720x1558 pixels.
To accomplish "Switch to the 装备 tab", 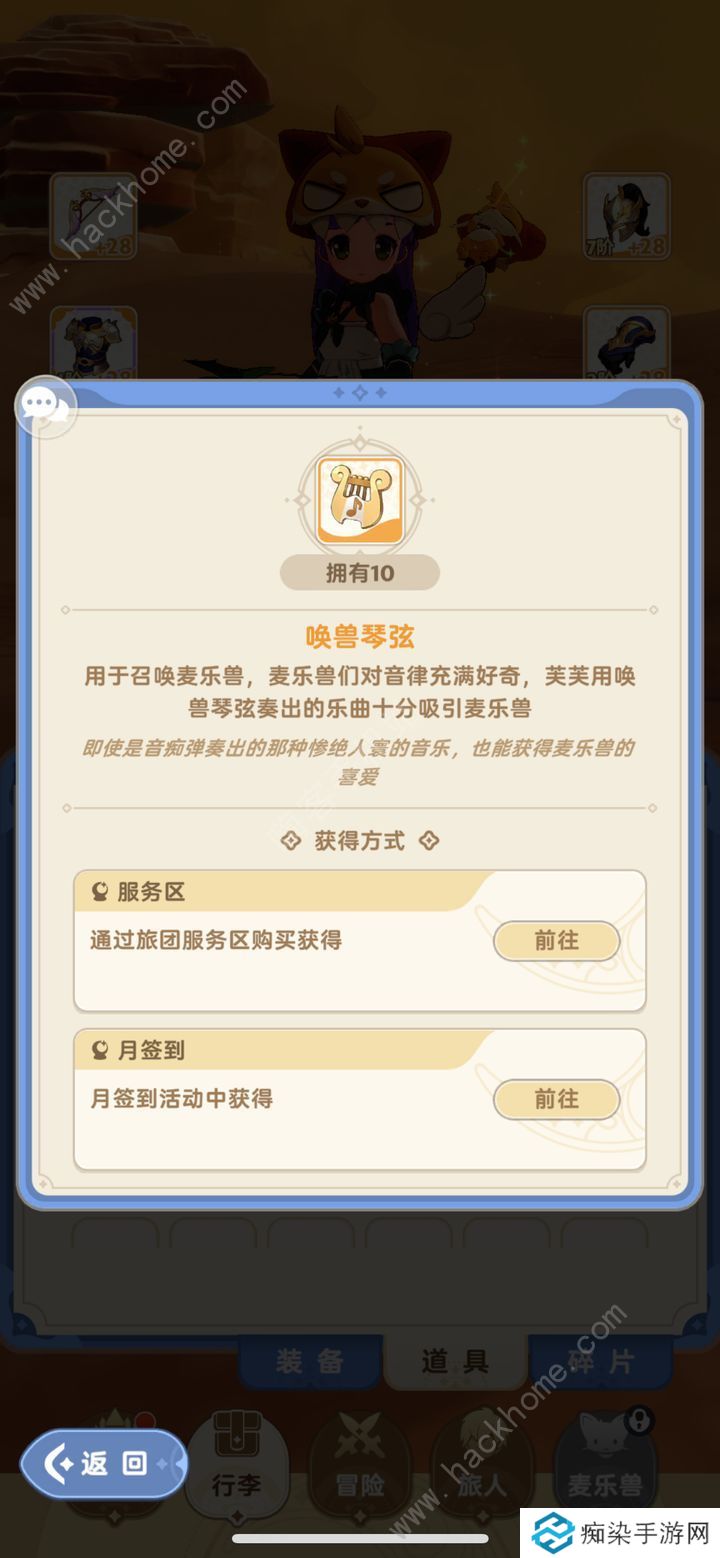I will [x=309, y=1360].
